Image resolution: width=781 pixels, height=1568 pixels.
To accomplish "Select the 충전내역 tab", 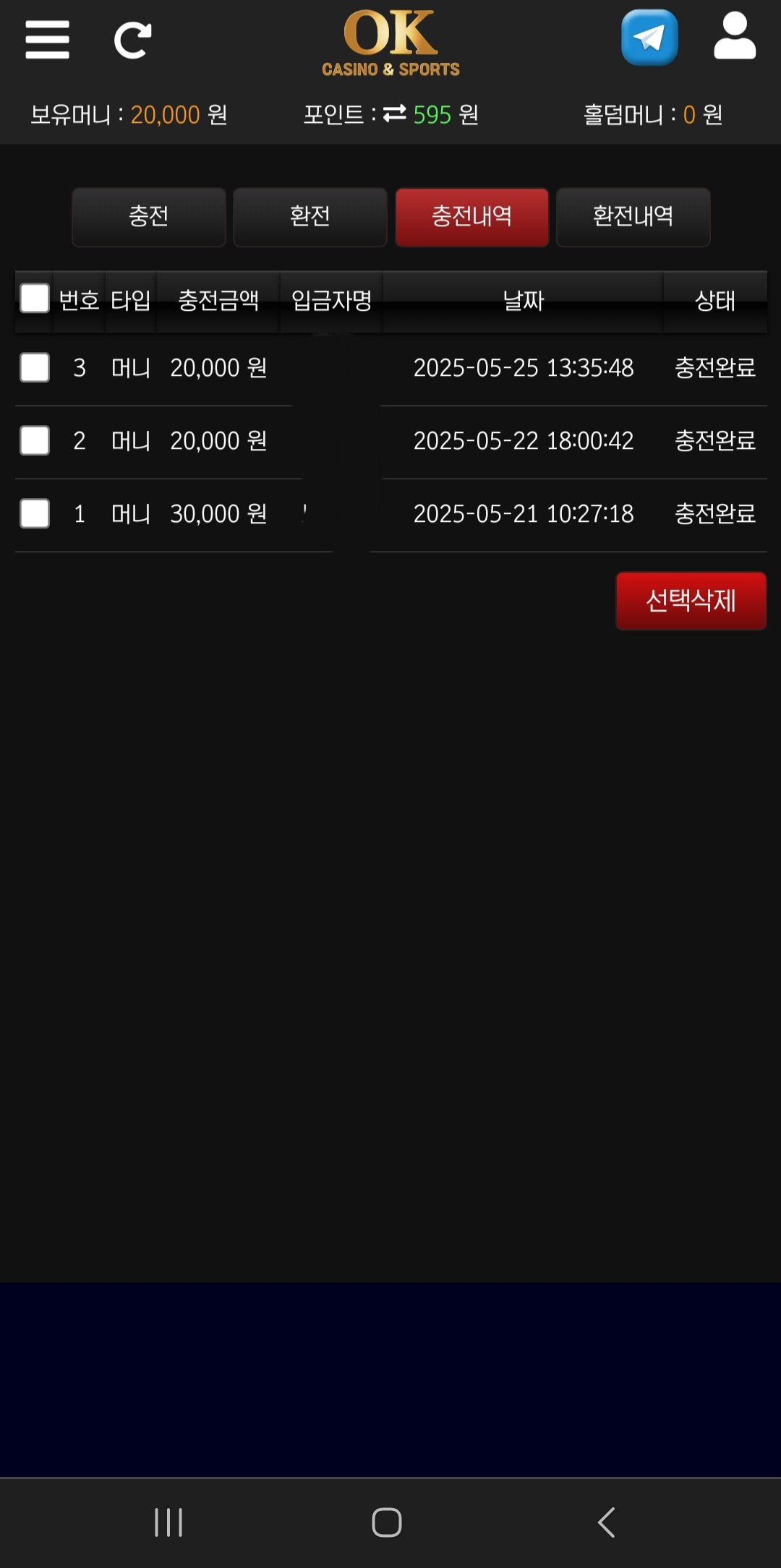I will [x=471, y=217].
